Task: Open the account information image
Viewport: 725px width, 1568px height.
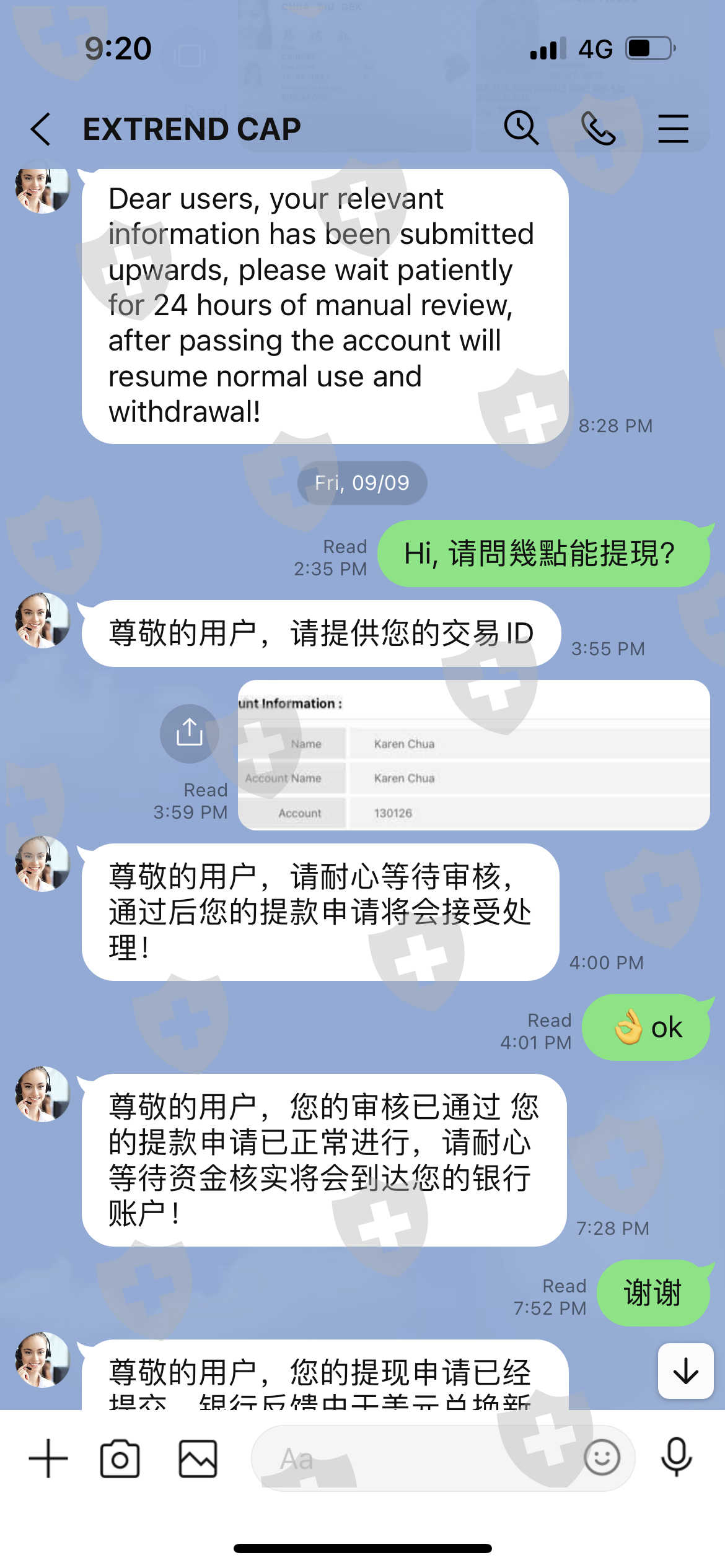Action: pos(474,755)
